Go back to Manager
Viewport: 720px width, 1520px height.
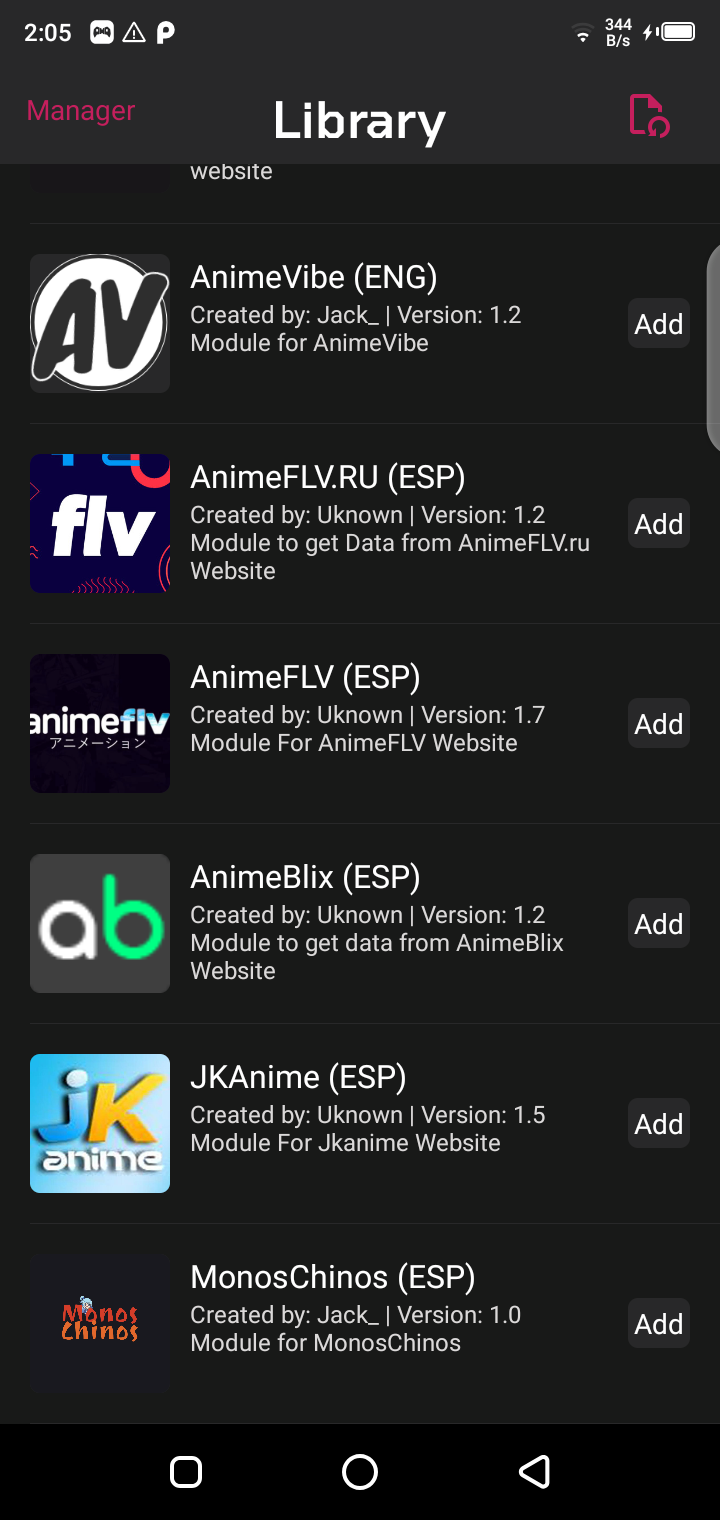click(81, 111)
